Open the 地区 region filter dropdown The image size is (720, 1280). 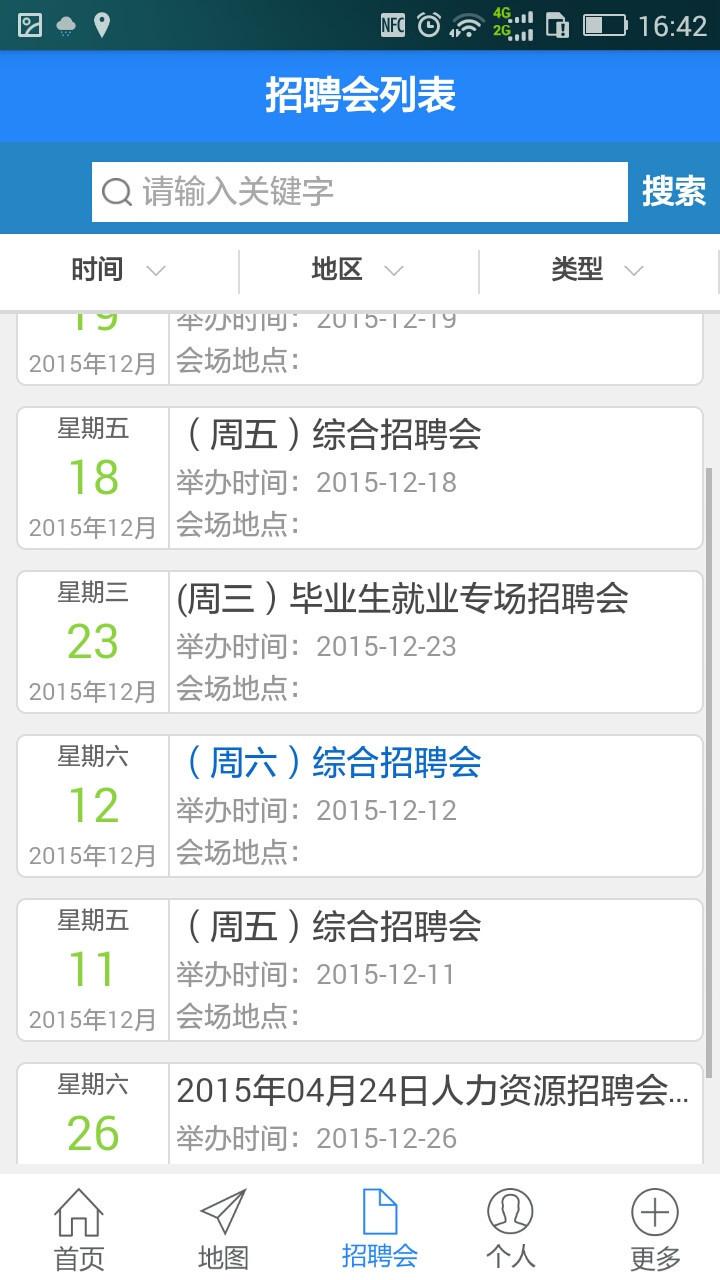[357, 270]
